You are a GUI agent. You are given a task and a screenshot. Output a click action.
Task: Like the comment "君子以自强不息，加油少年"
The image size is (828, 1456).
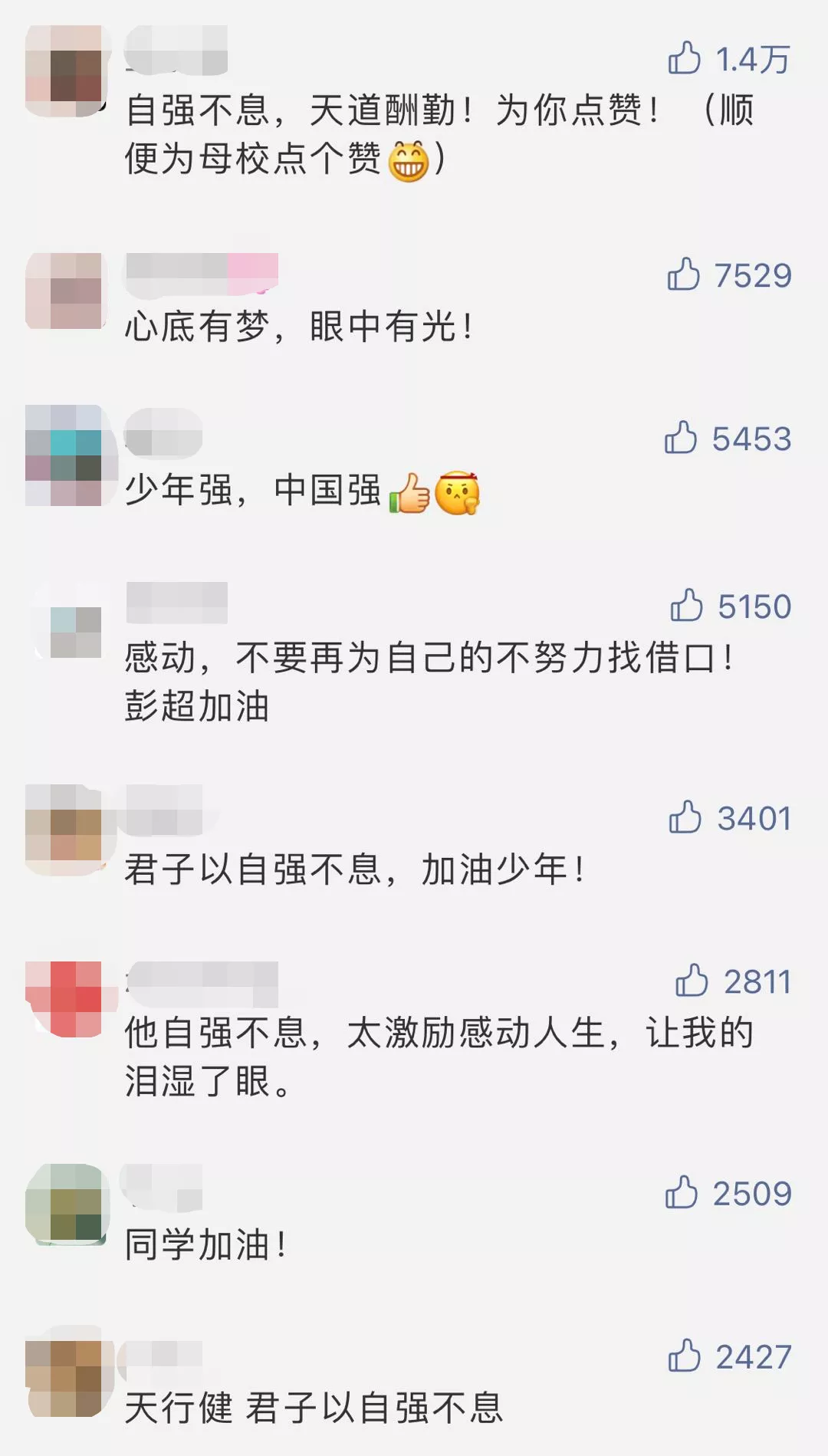[x=685, y=817]
